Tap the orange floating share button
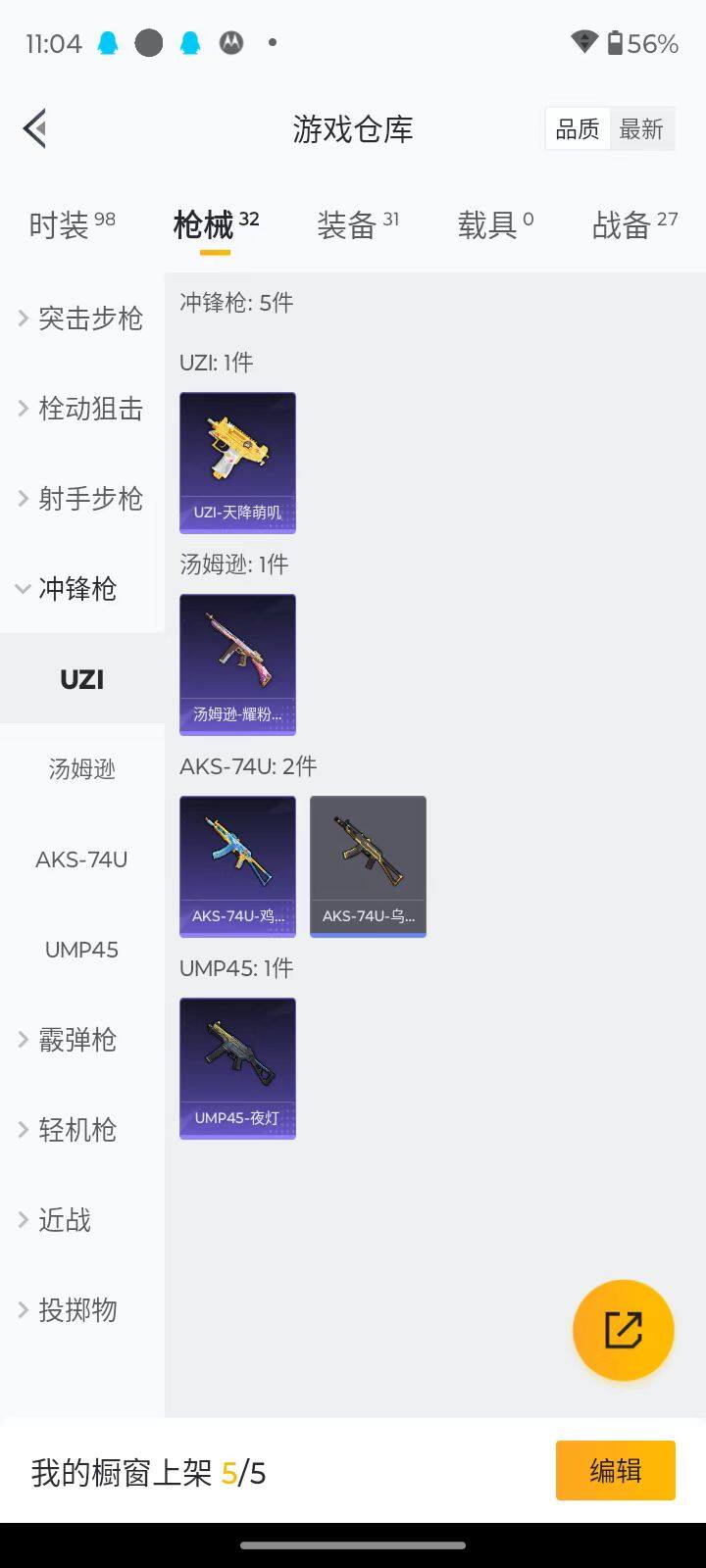Image resolution: width=706 pixels, height=1568 pixels. (x=623, y=1330)
